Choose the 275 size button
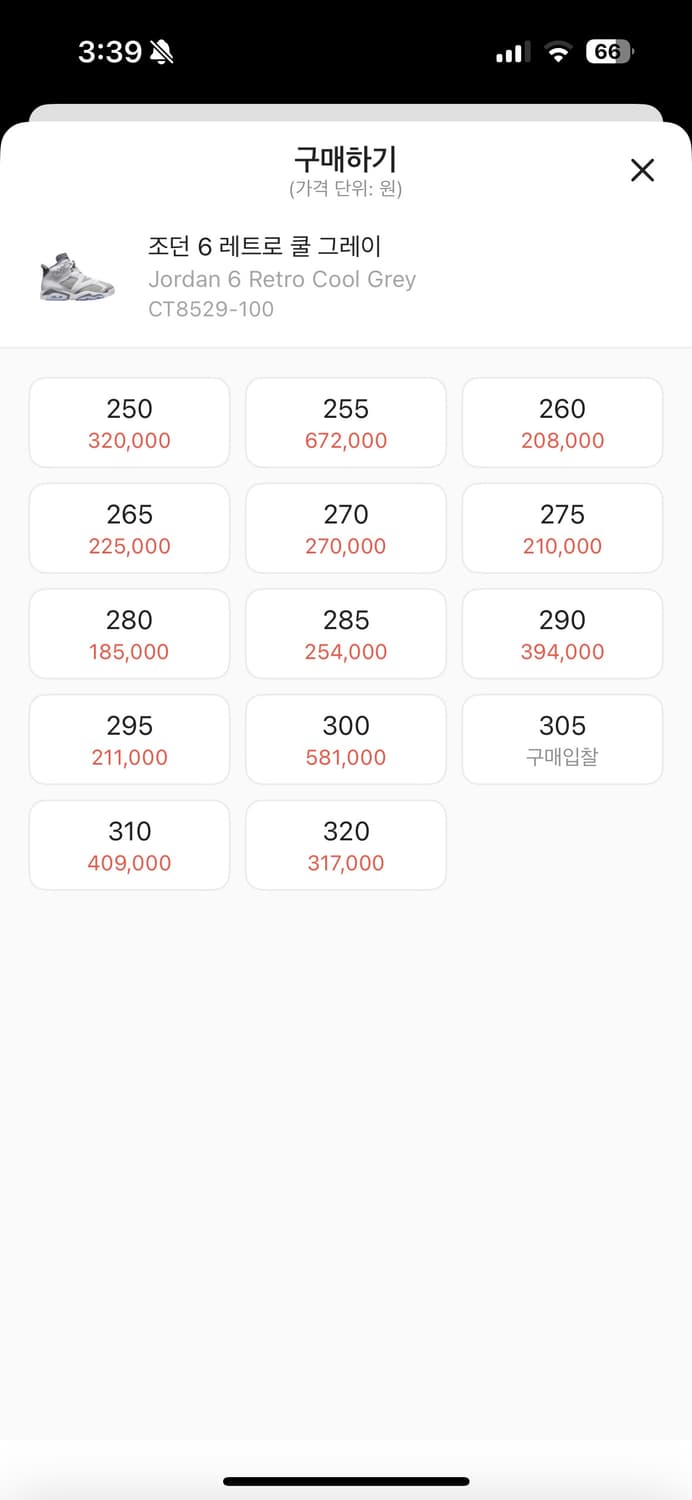The height and width of the screenshot is (1500, 692). [562, 529]
